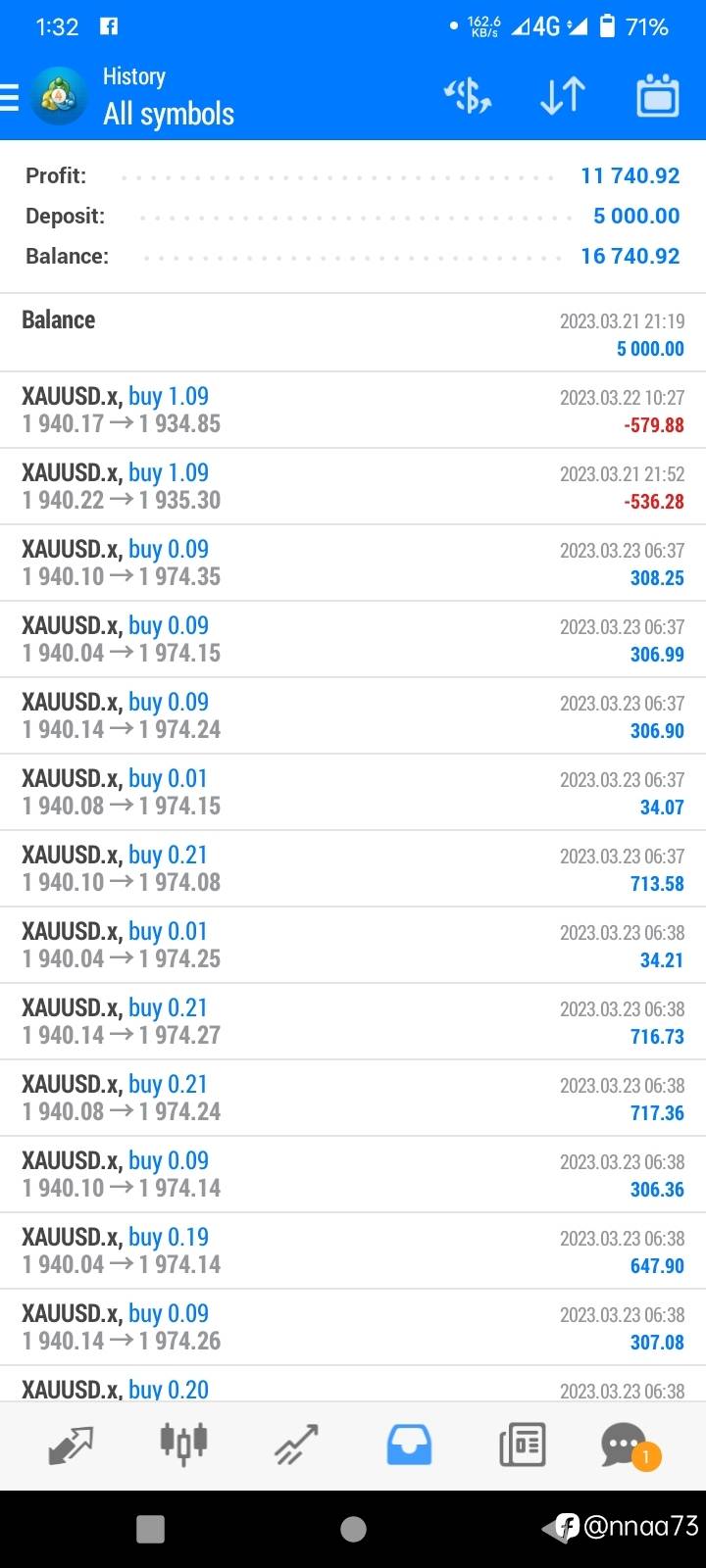Open the hamburger menu drawer
Screen dimensions: 706x1568
click(10, 98)
